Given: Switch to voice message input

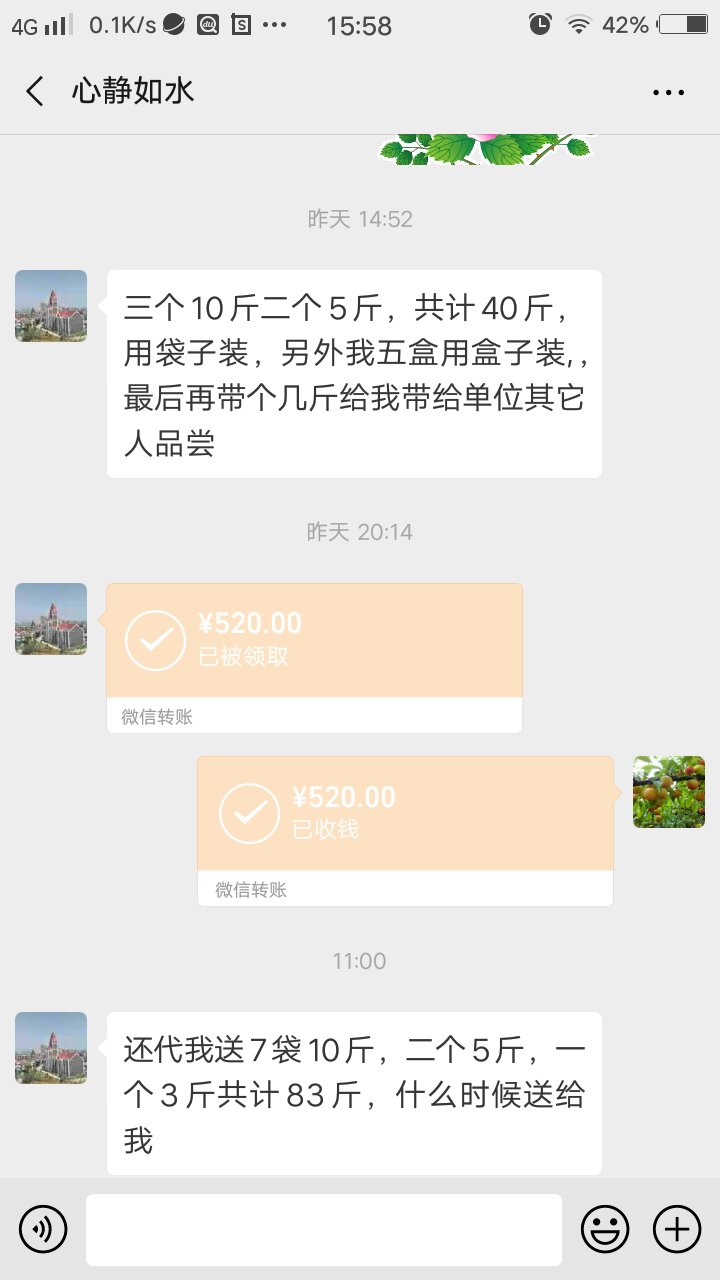Looking at the screenshot, I should (43, 1229).
